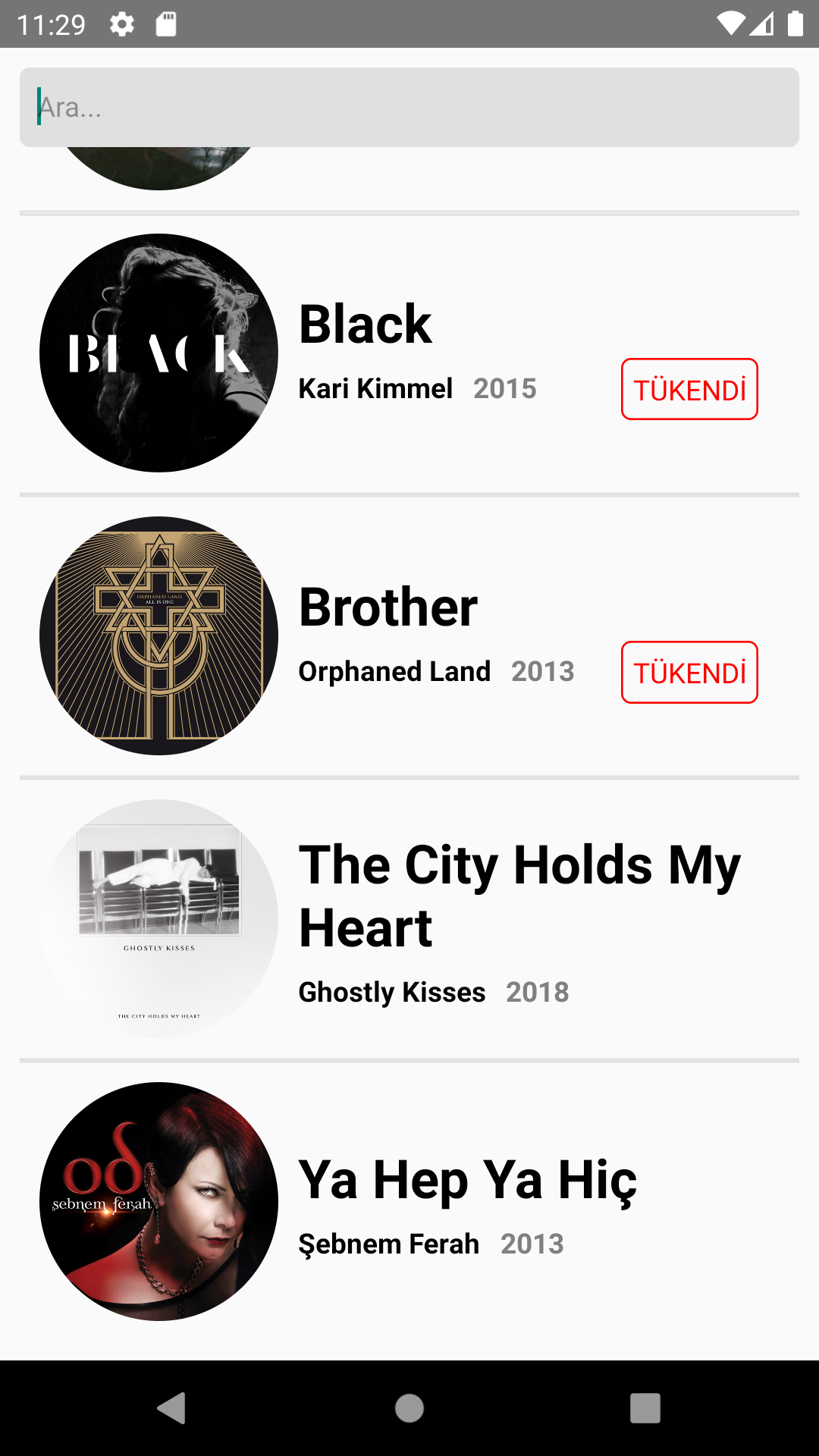The width and height of the screenshot is (819, 1456).
Task: Tap the TÜKENDİ badge on Brother
Action: (689, 673)
